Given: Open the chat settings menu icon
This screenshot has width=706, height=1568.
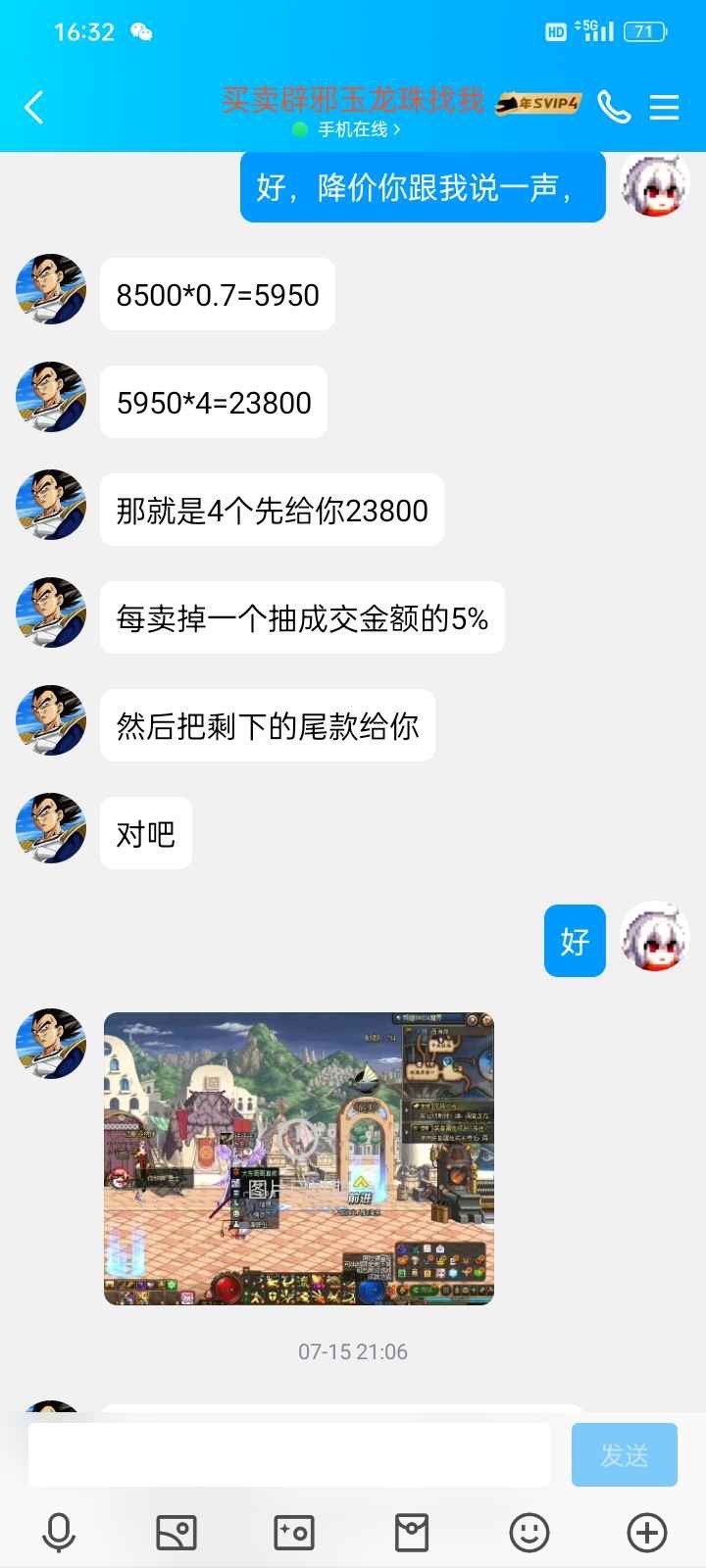Looking at the screenshot, I should (665, 107).
